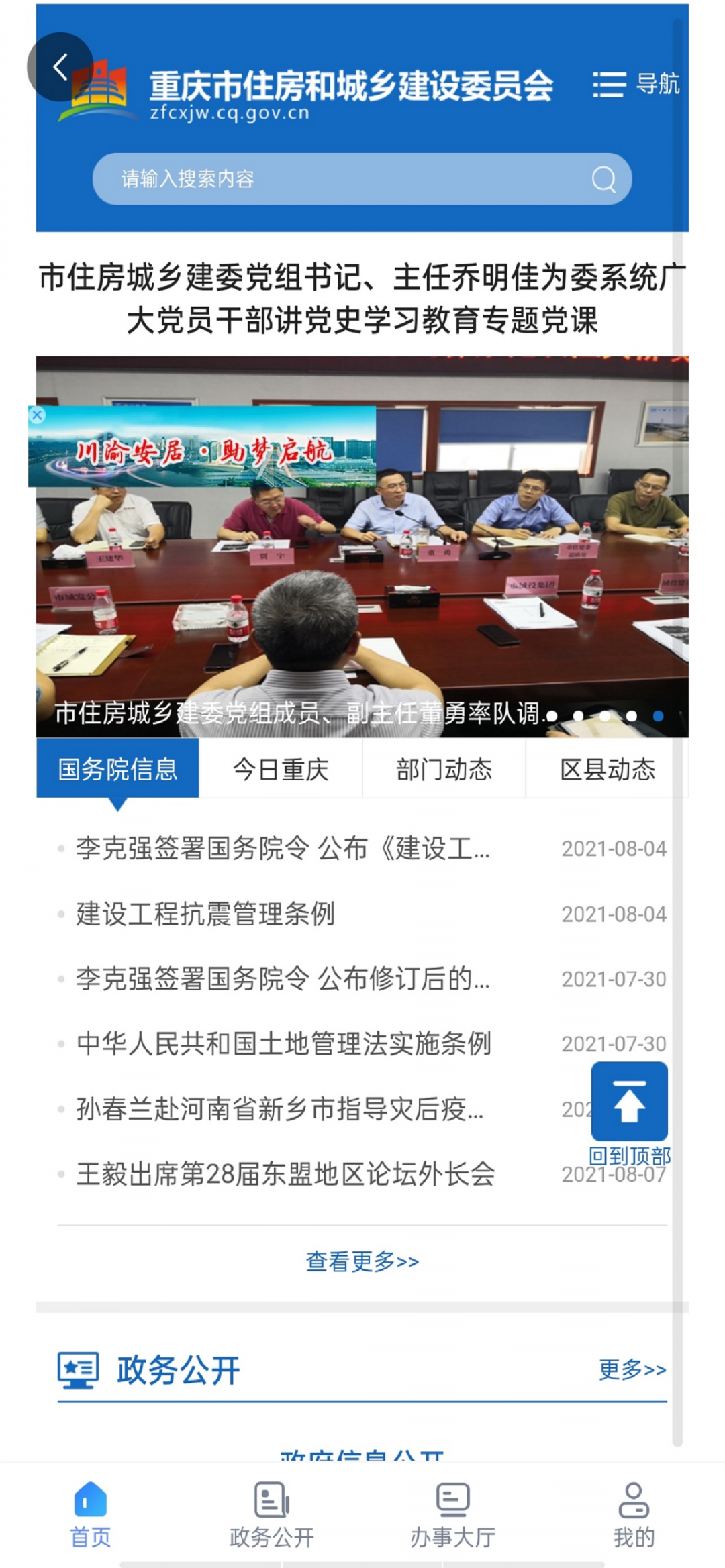Close the 川渝安居 floating banner
Viewport: 725px width, 1568px height.
coord(38,415)
